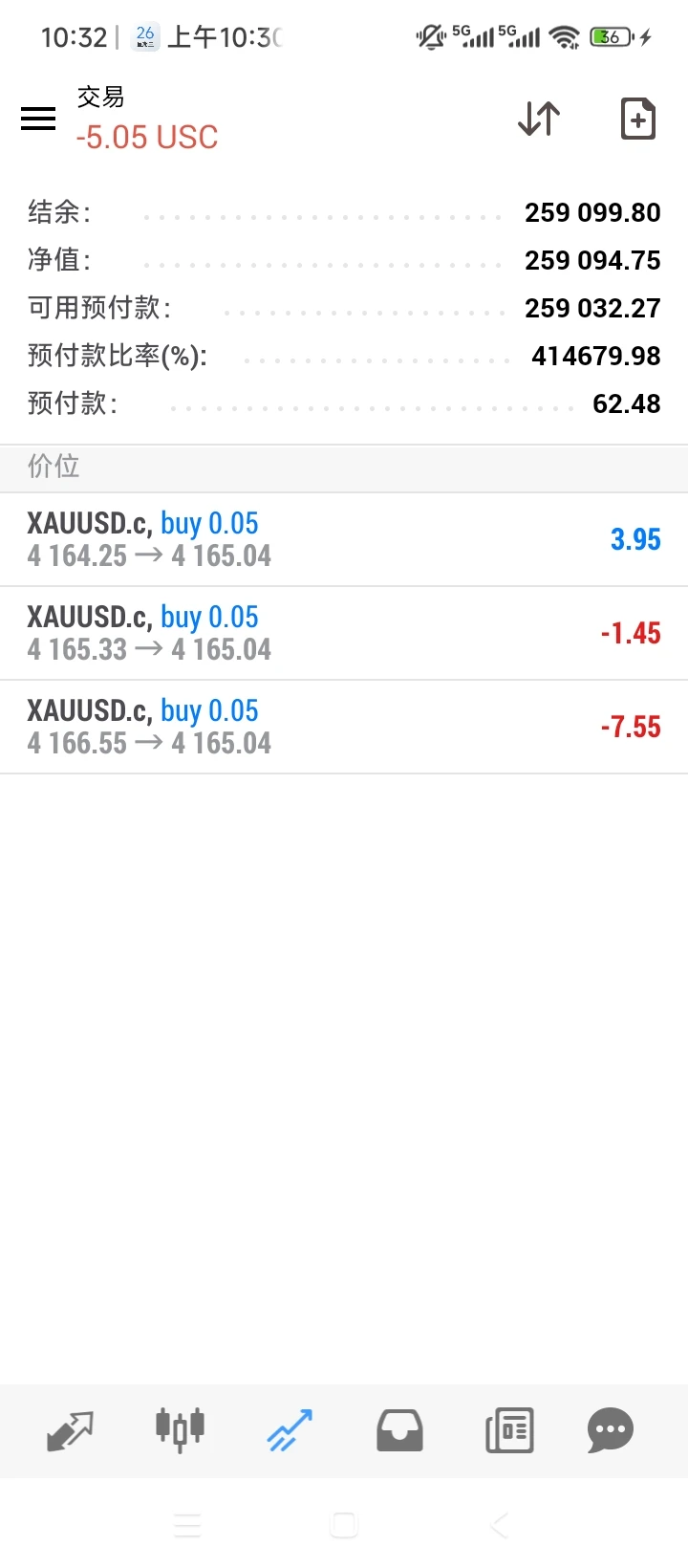This screenshot has width=688, height=1568.
Task: Open the News tab
Action: pos(509,1430)
